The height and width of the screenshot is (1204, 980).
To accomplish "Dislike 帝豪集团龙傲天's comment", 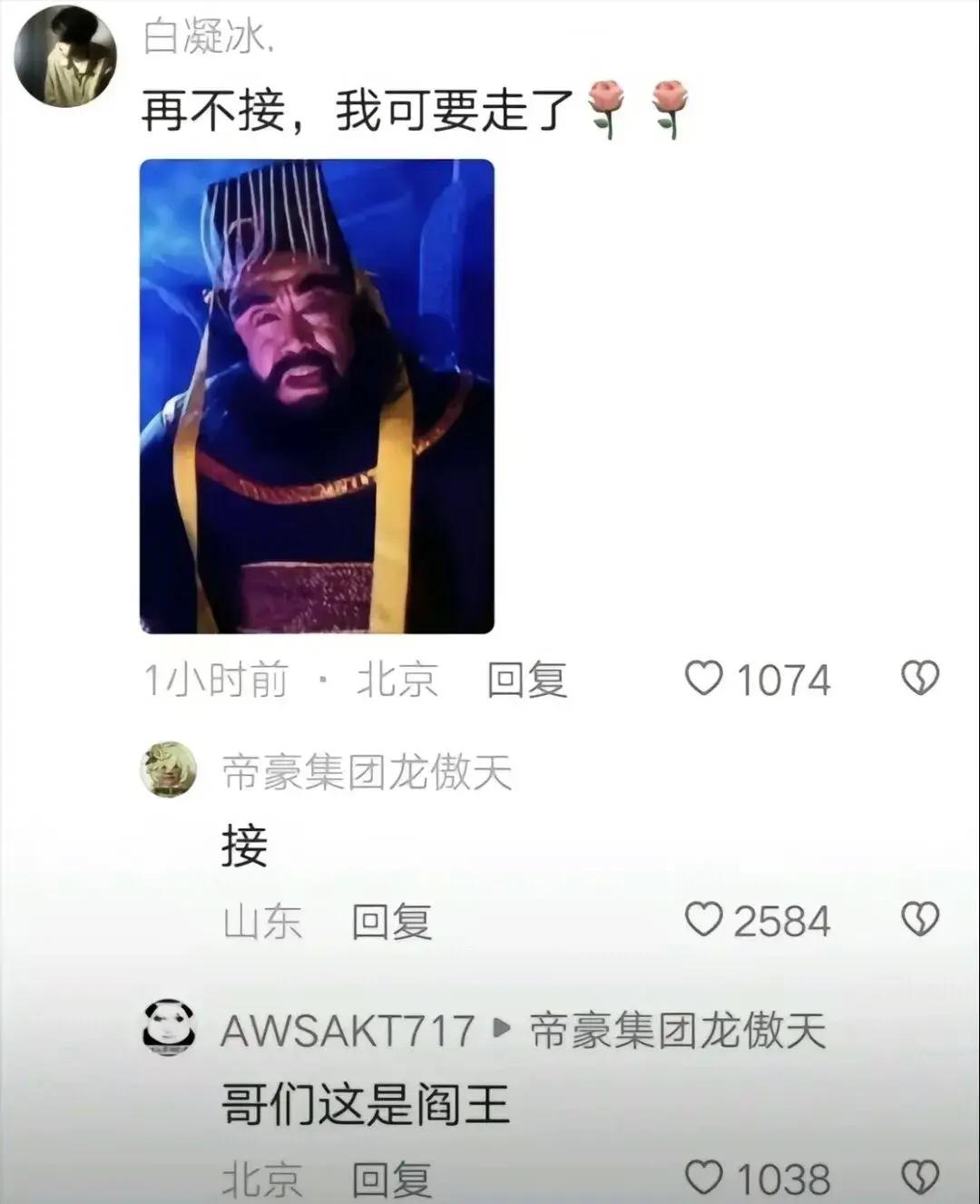I will 919,920.
